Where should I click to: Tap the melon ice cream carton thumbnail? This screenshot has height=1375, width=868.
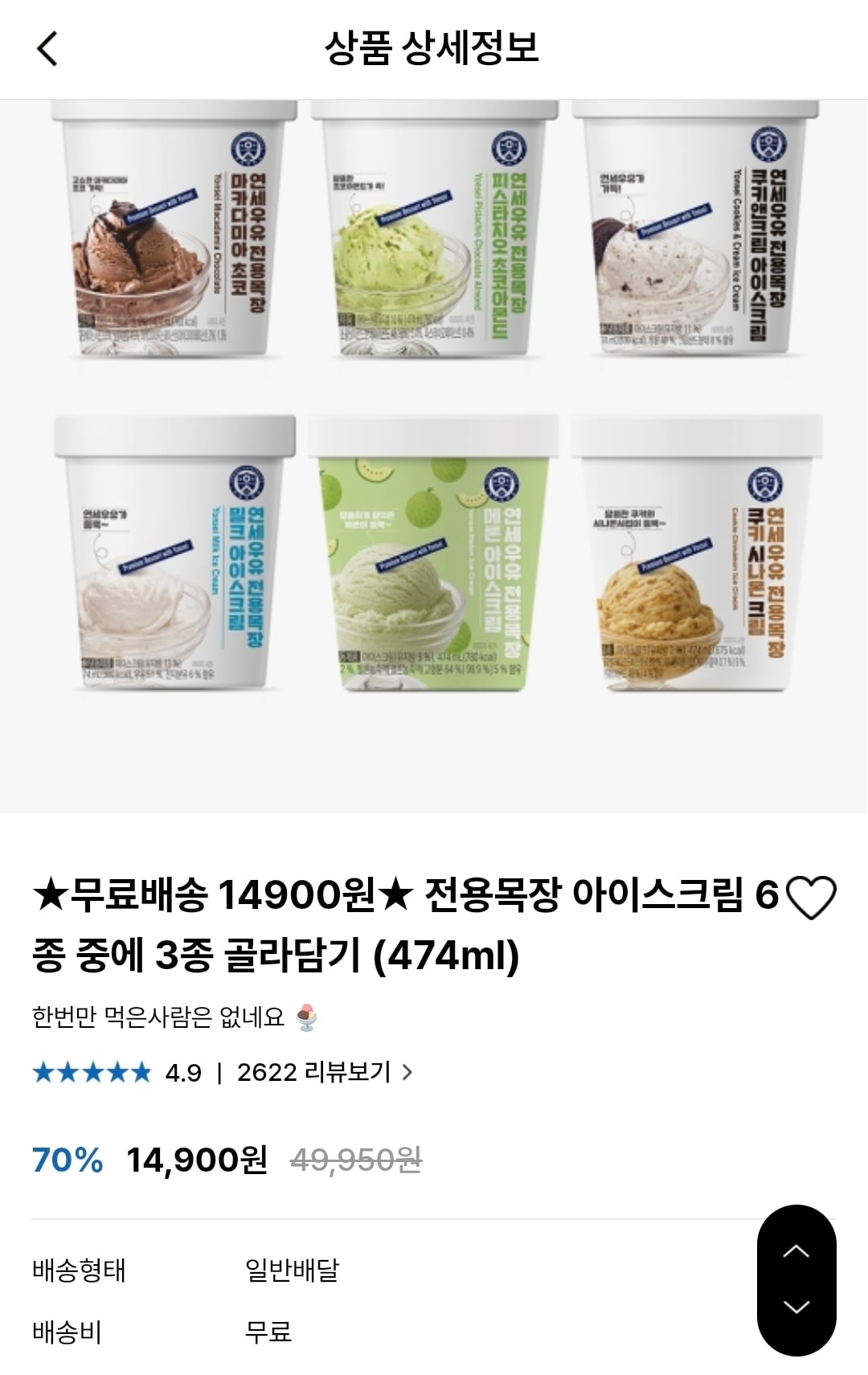(x=434, y=563)
